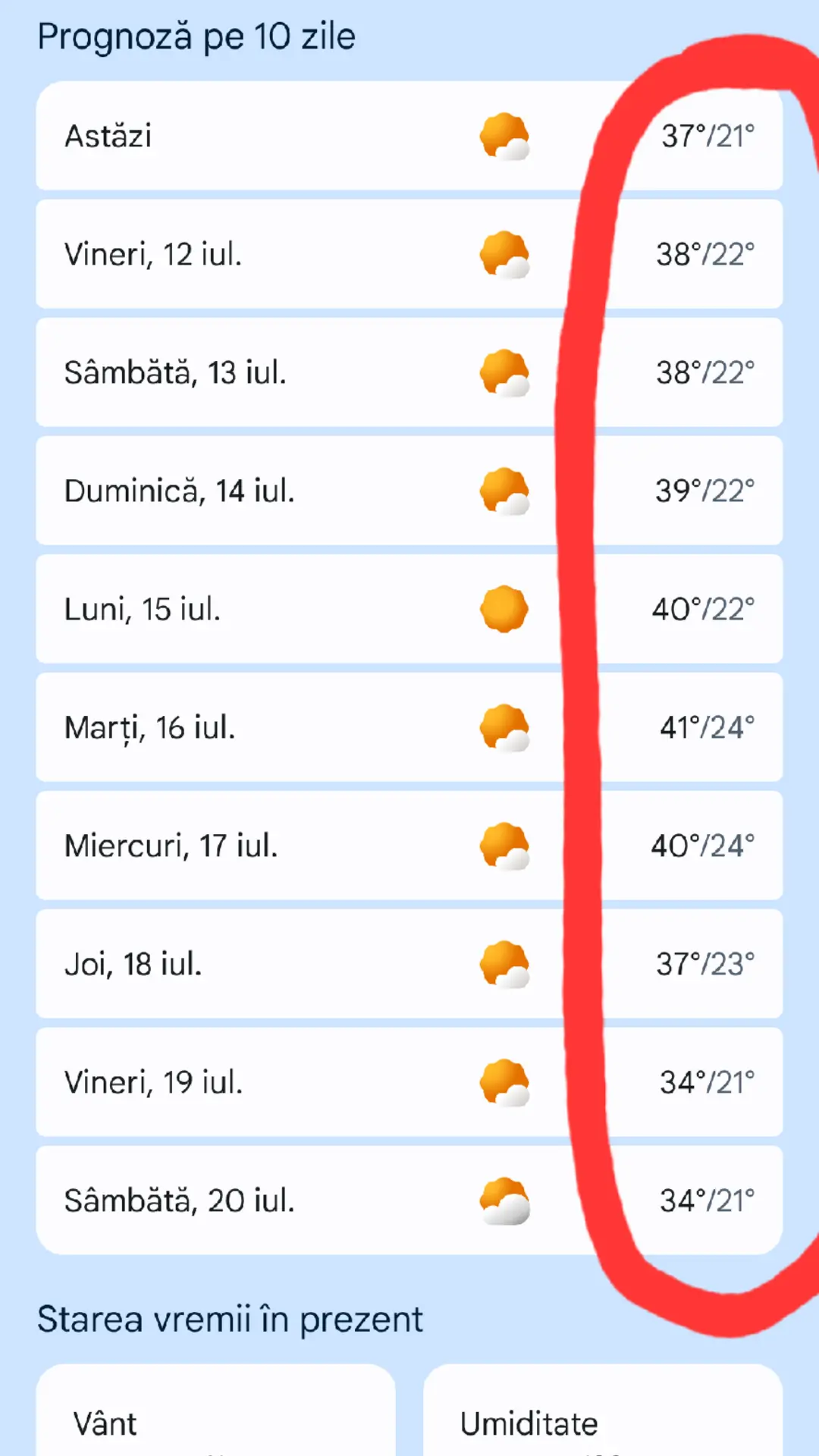Show details for Duminică, 14 iul.
819x1456 pixels.
point(409,491)
